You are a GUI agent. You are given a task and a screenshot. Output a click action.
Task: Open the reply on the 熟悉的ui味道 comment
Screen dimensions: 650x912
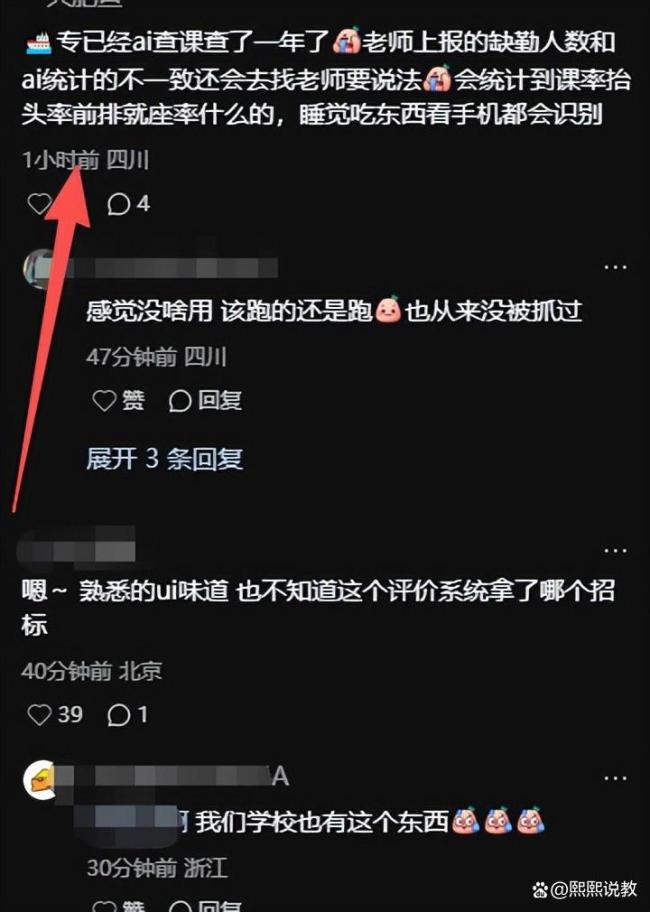[x=128, y=715]
